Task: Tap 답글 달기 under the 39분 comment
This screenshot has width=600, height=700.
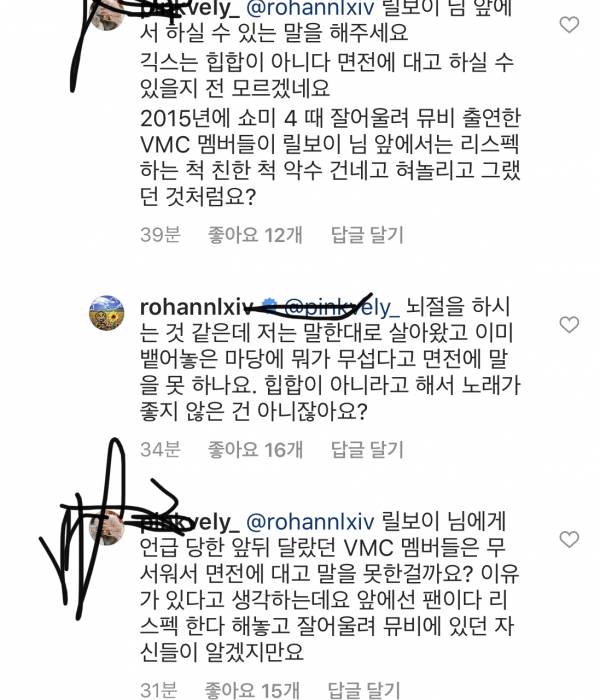Action: coord(365,235)
